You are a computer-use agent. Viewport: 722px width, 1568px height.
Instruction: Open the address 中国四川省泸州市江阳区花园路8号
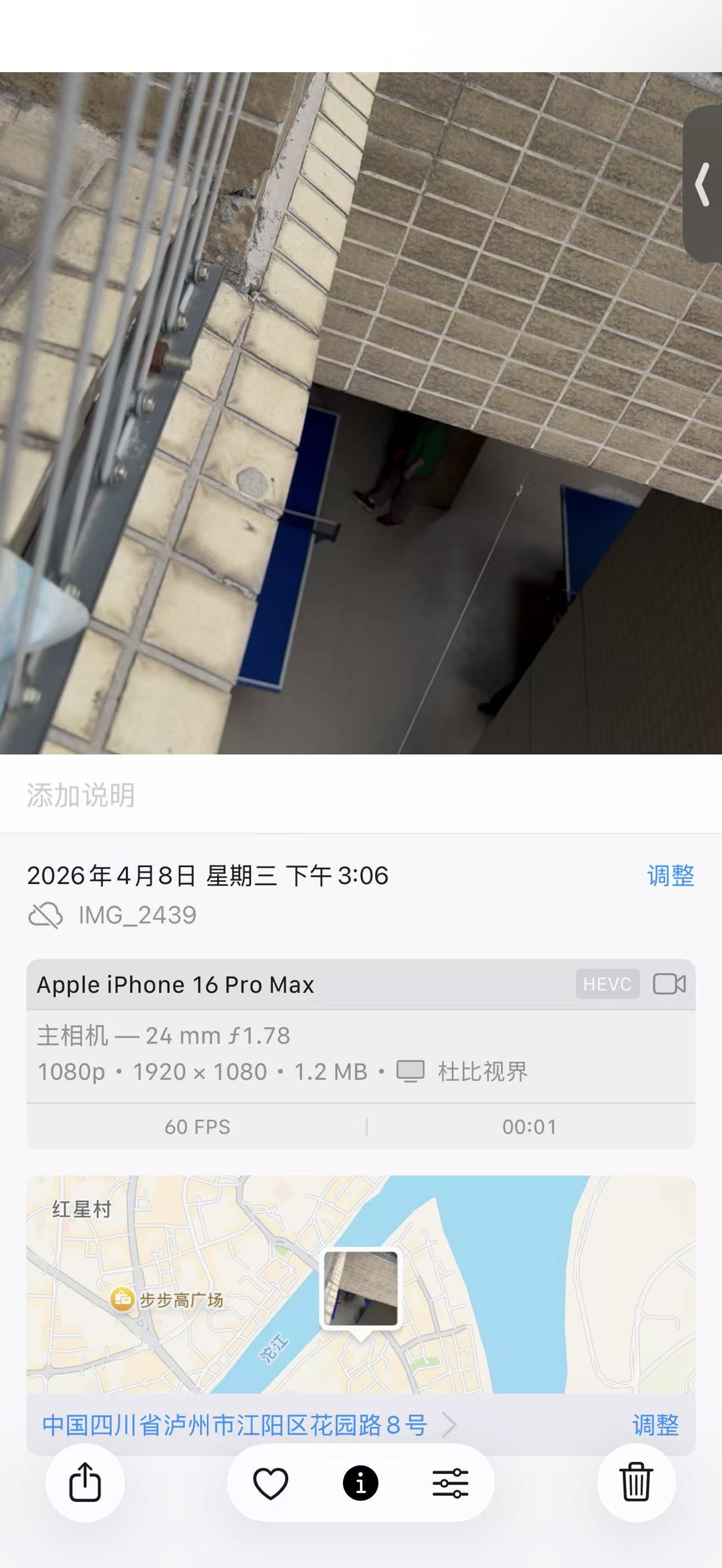[235, 1425]
